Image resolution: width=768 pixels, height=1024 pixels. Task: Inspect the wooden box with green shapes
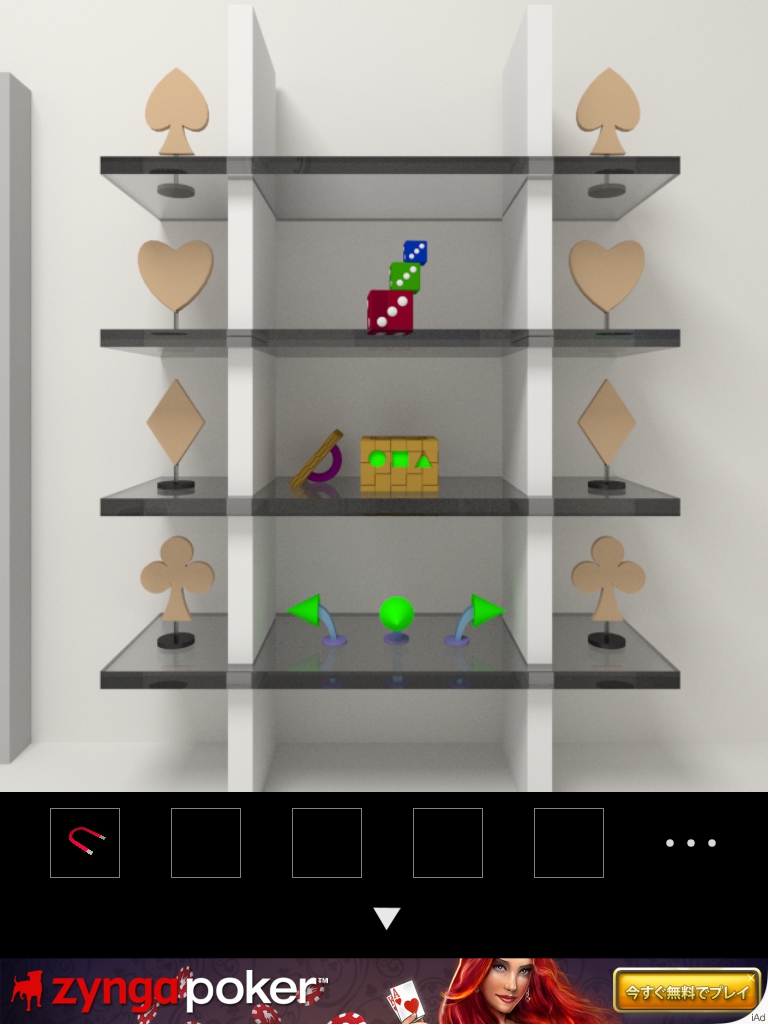[x=400, y=464]
